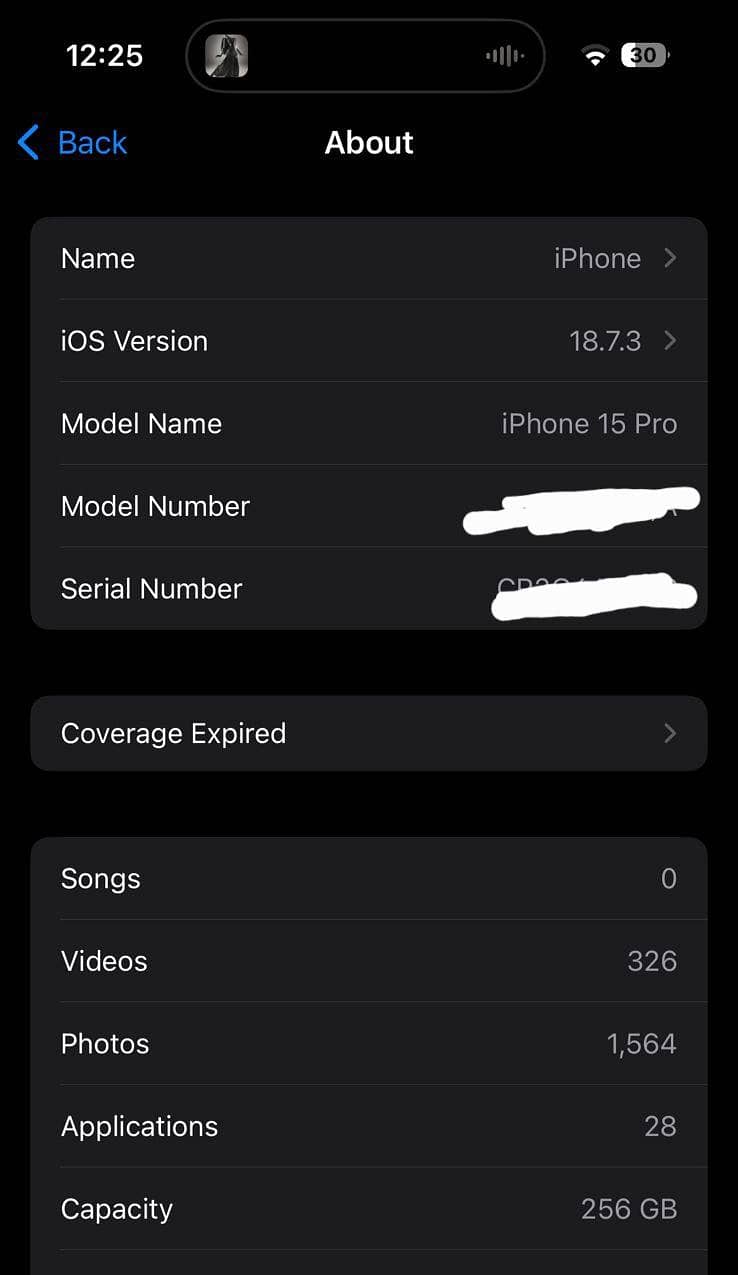Open iOS Version 18.7.3 details
The image size is (738, 1275).
click(x=369, y=340)
